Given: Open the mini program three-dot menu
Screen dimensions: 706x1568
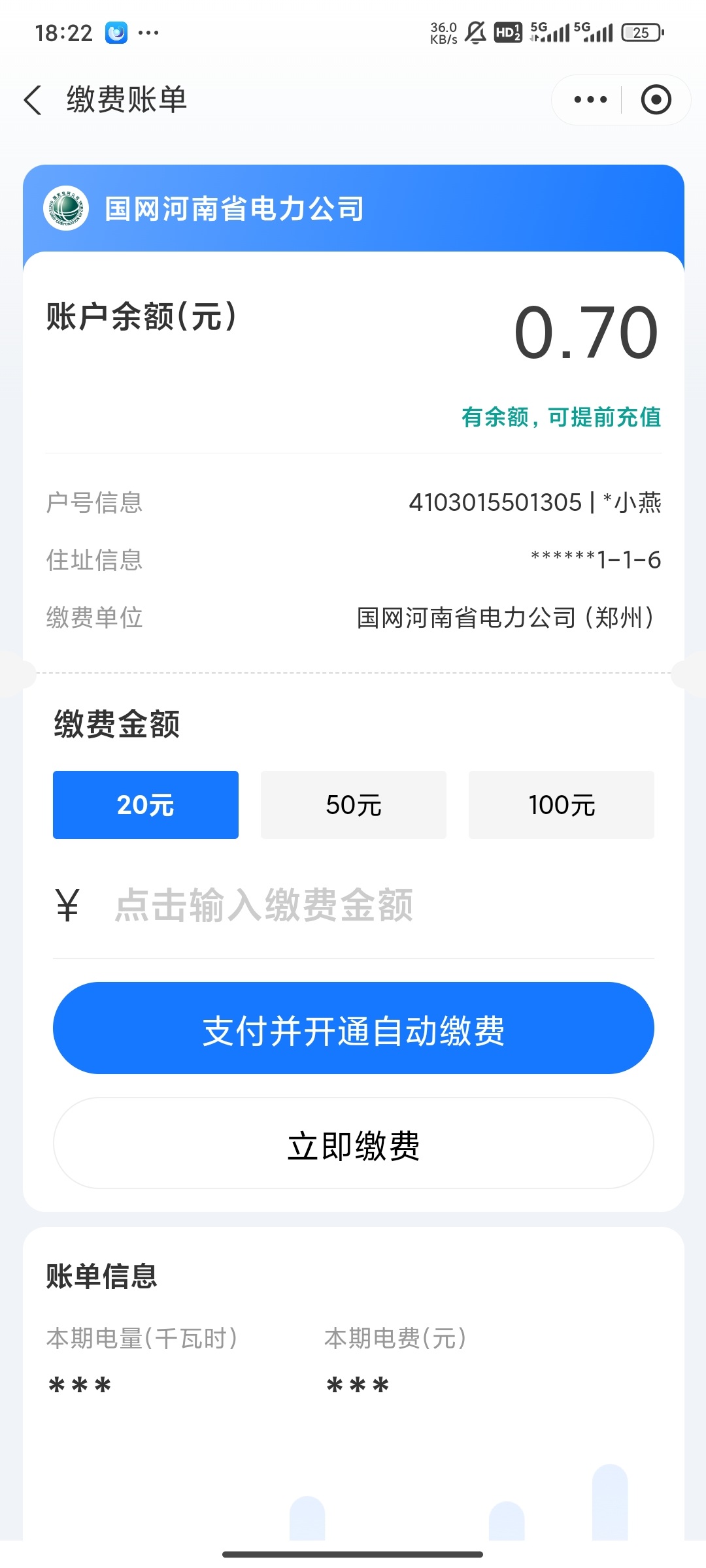Looking at the screenshot, I should pos(590,100).
